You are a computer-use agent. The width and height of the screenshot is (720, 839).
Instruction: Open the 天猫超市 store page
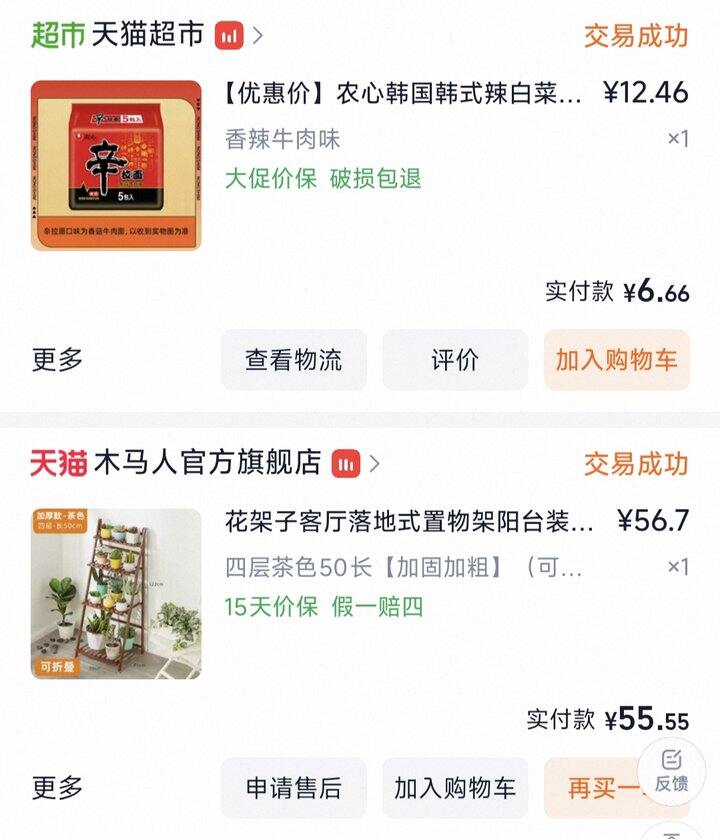point(147,34)
